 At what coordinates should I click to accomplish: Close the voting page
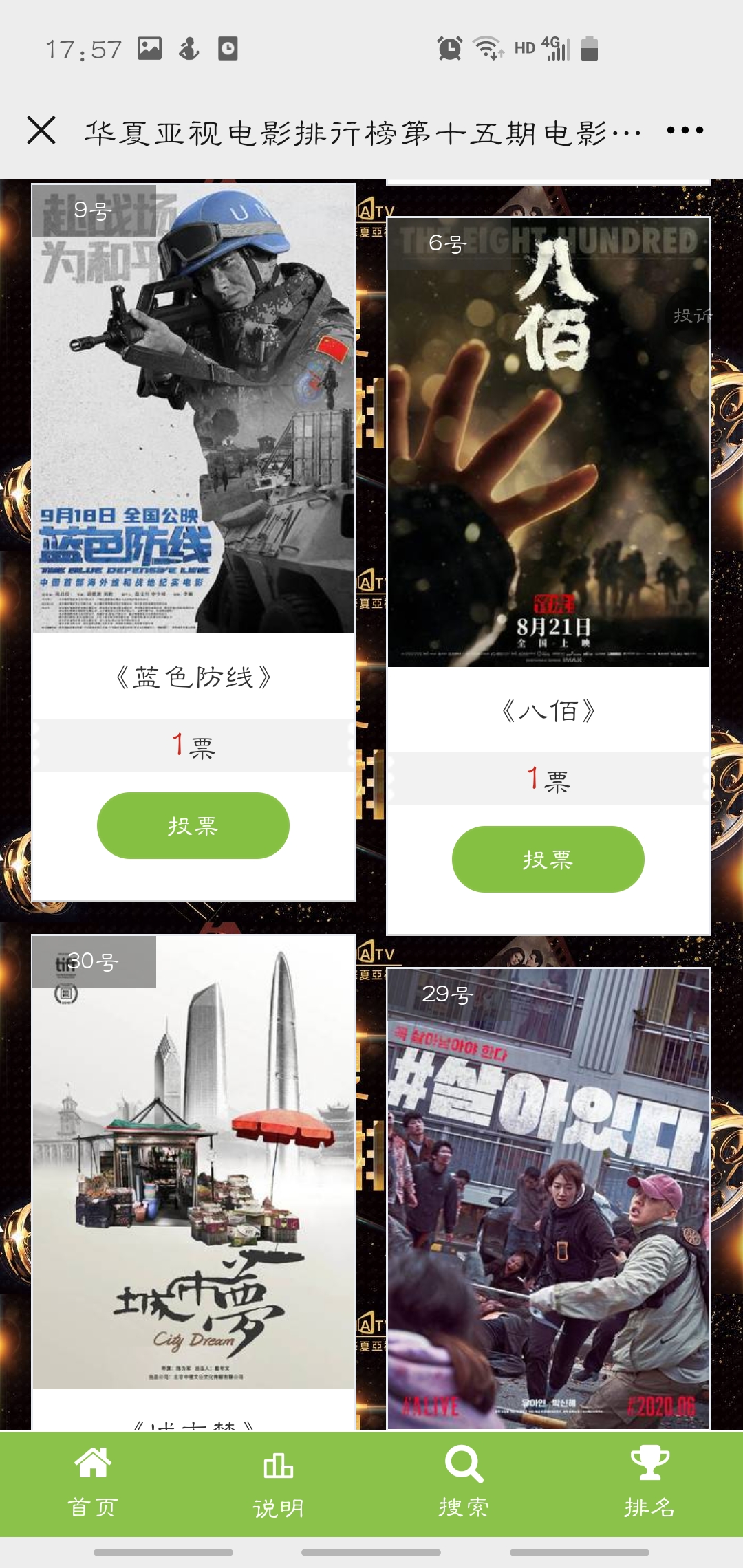pos(41,130)
